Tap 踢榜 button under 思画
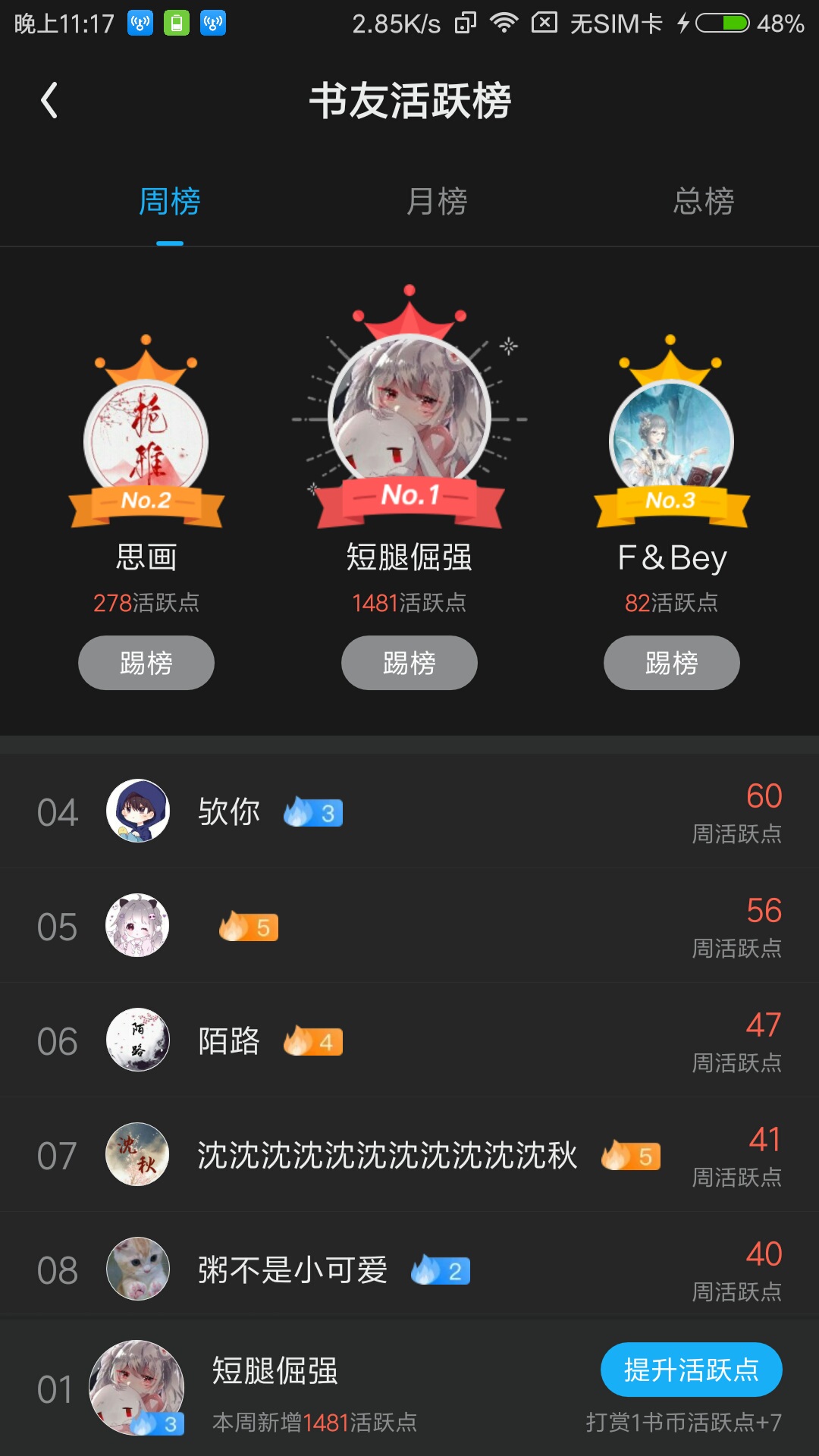This screenshot has height=1456, width=819. click(146, 663)
